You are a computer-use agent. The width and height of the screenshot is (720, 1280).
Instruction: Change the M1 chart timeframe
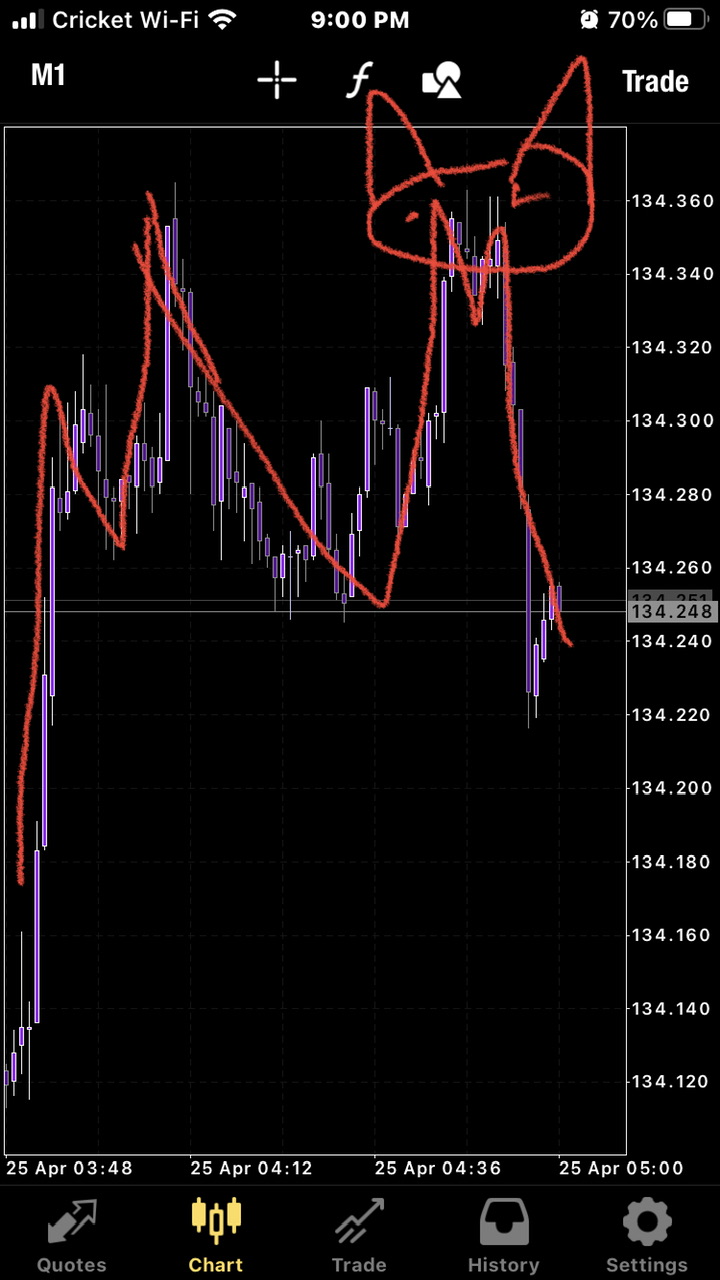pos(48,76)
